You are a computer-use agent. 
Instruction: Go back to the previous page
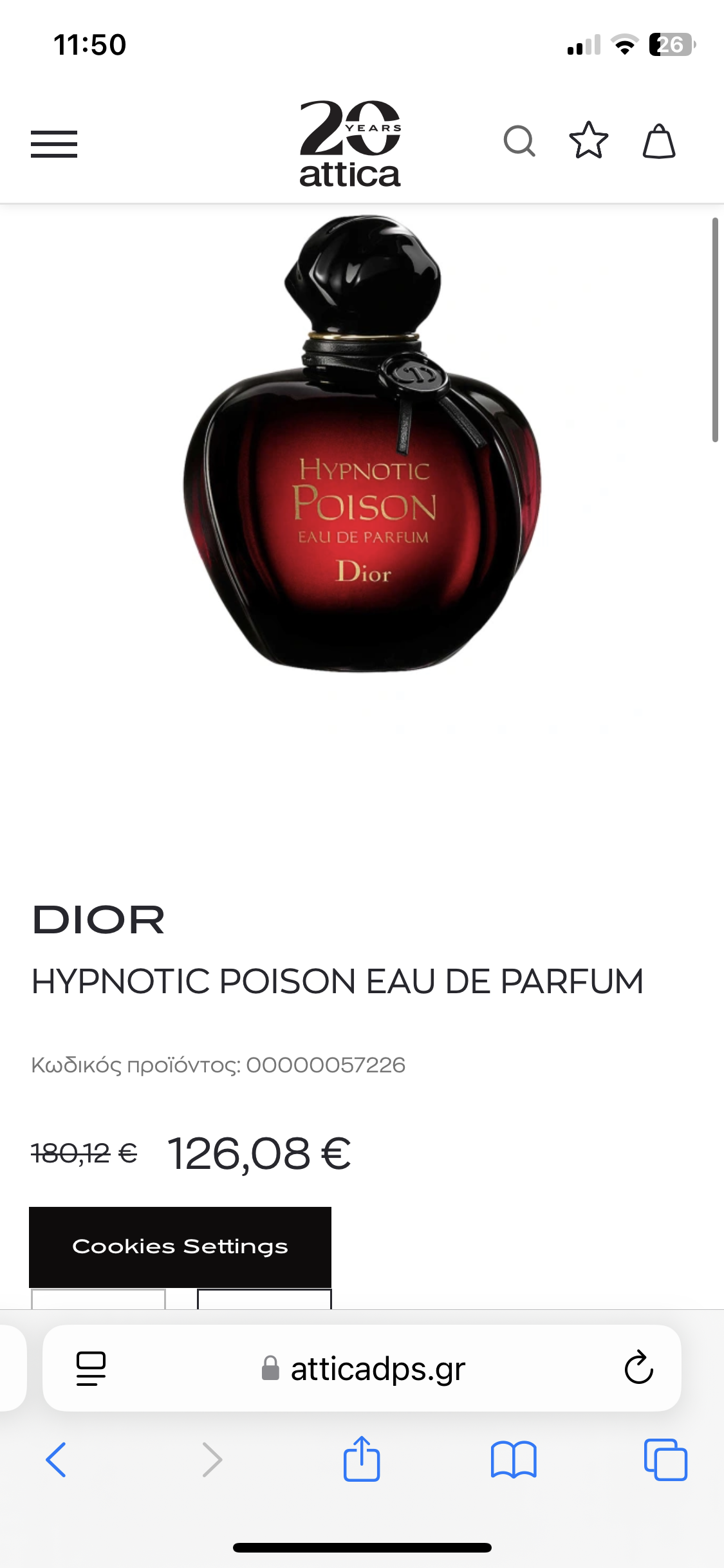56,1459
